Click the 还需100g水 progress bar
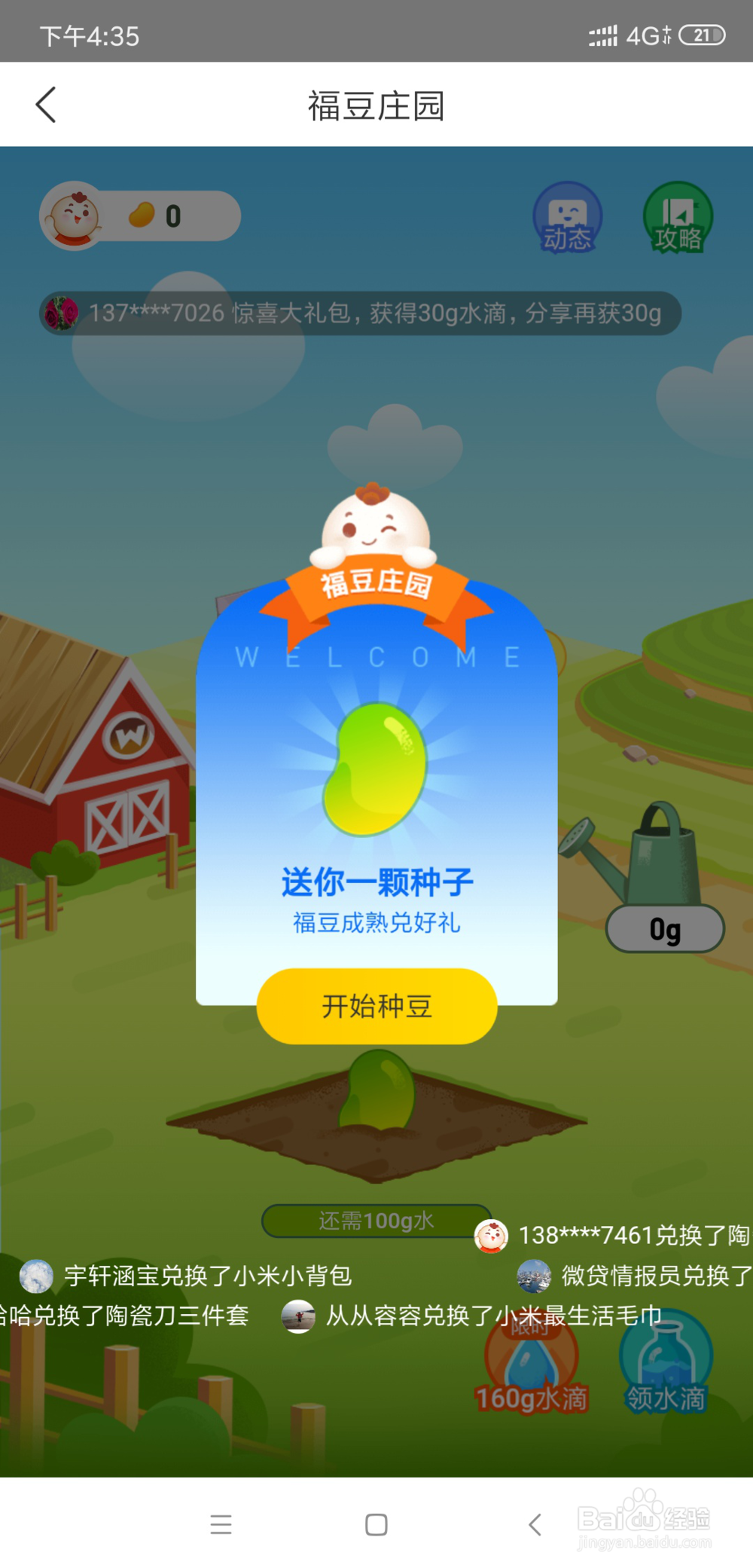The width and height of the screenshot is (753, 1568). pyautogui.click(x=374, y=1218)
